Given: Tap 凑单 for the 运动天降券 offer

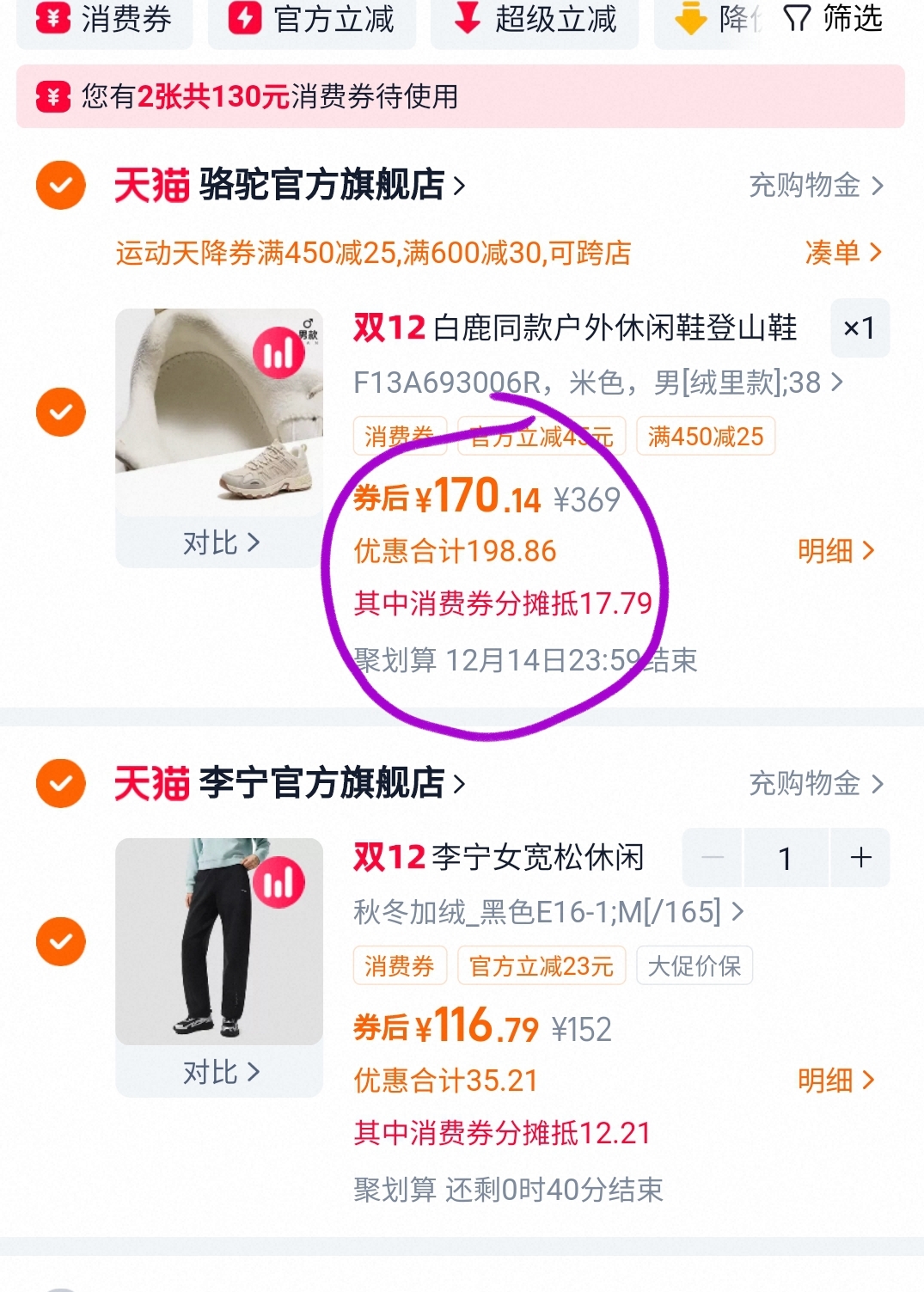Looking at the screenshot, I should pos(842,253).
